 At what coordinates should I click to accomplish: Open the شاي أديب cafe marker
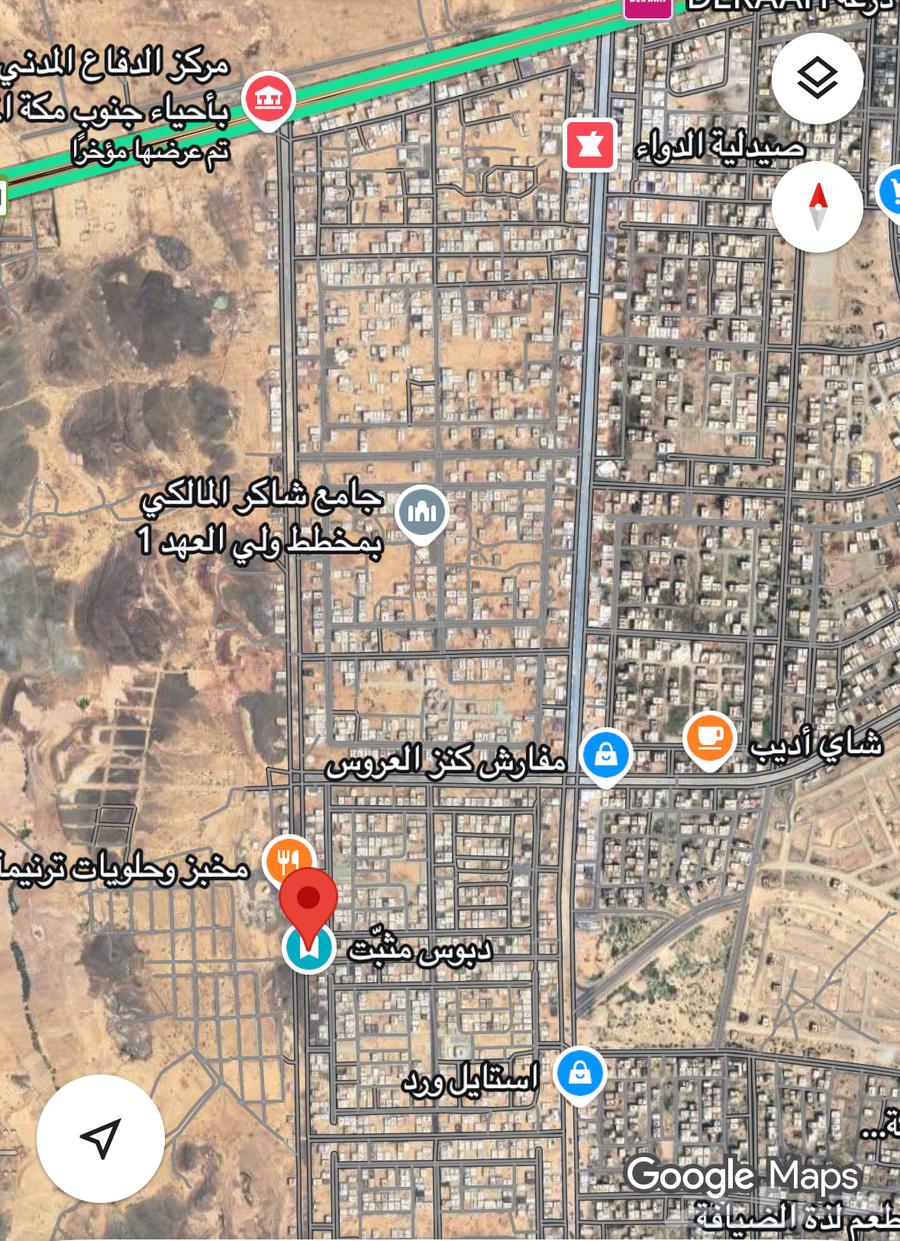point(709,739)
